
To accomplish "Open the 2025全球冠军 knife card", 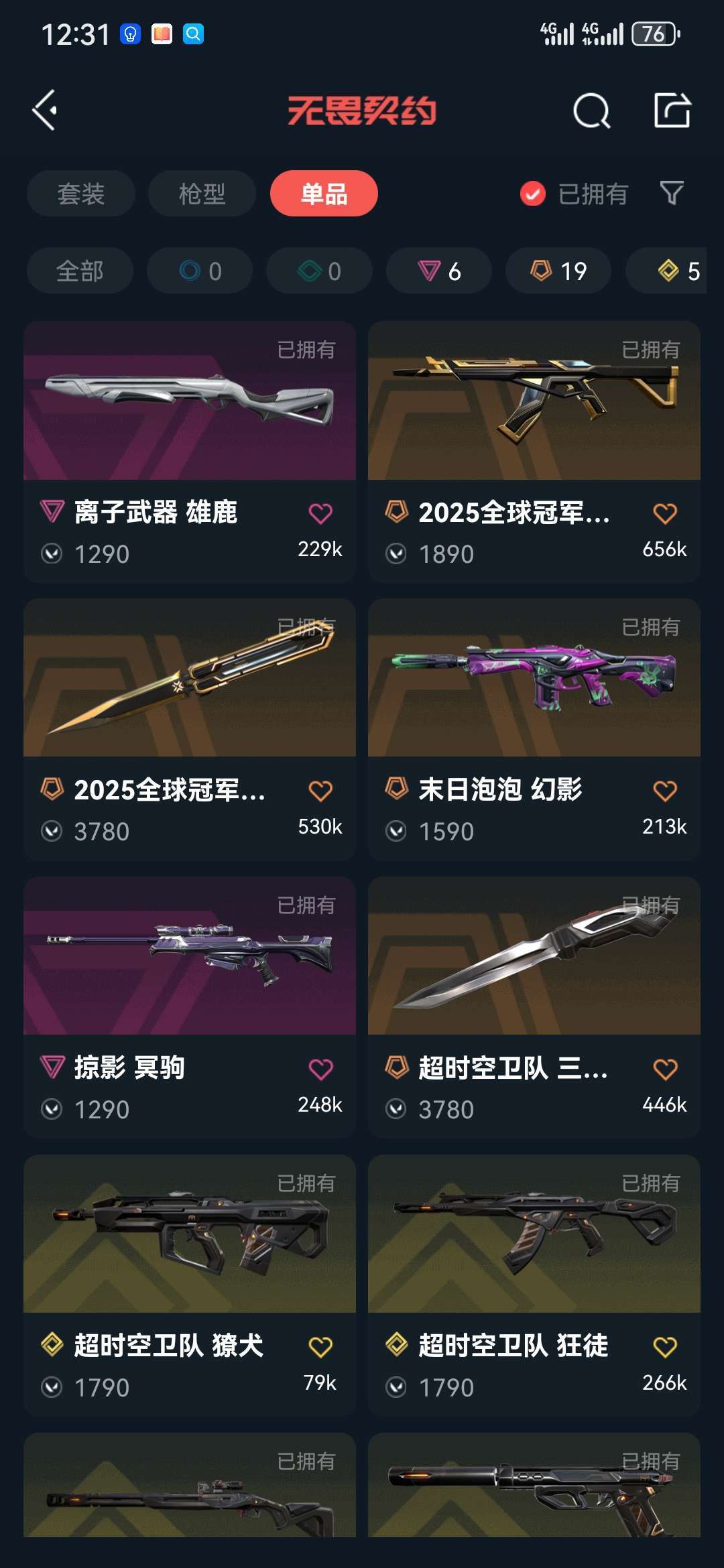I will tap(190, 690).
